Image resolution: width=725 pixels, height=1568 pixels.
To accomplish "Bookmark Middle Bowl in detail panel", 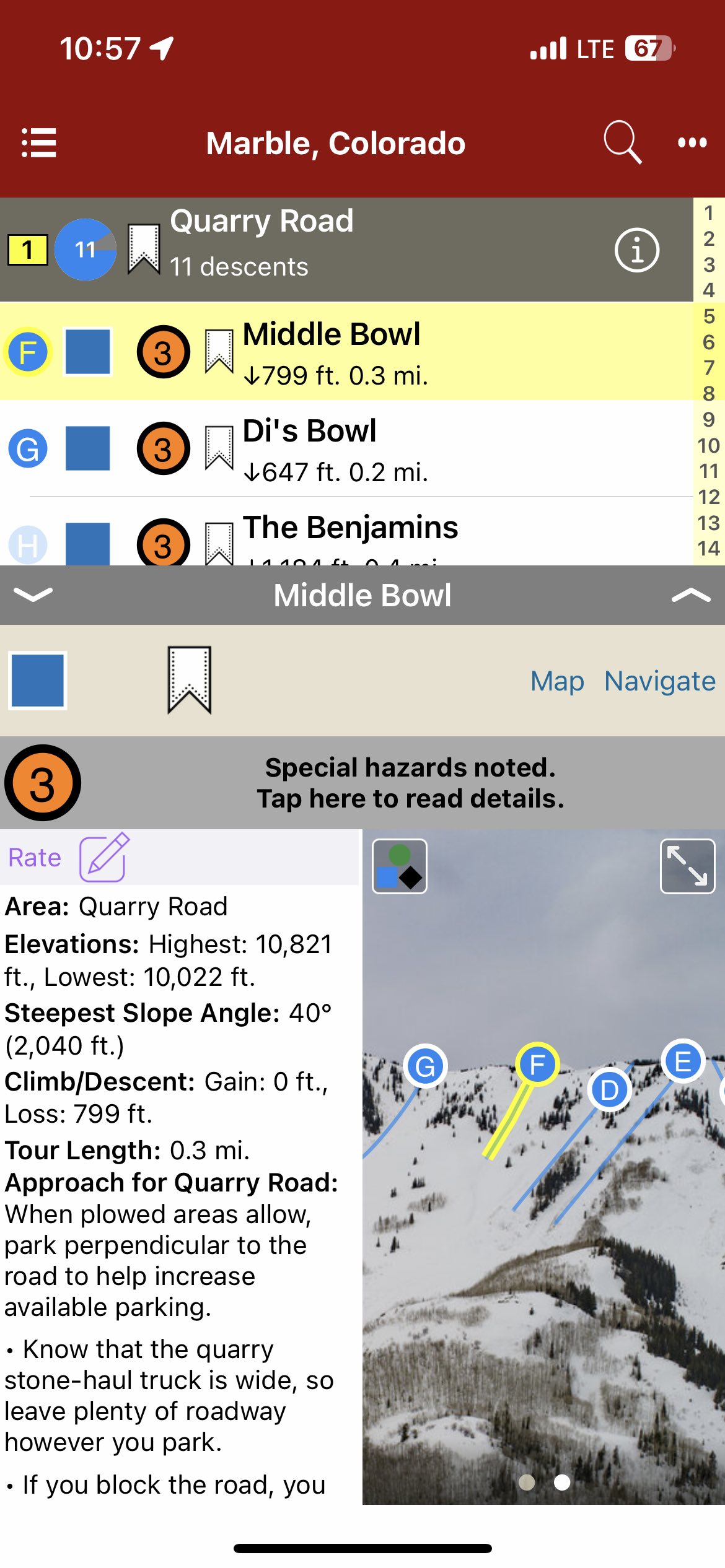I will pyautogui.click(x=189, y=680).
